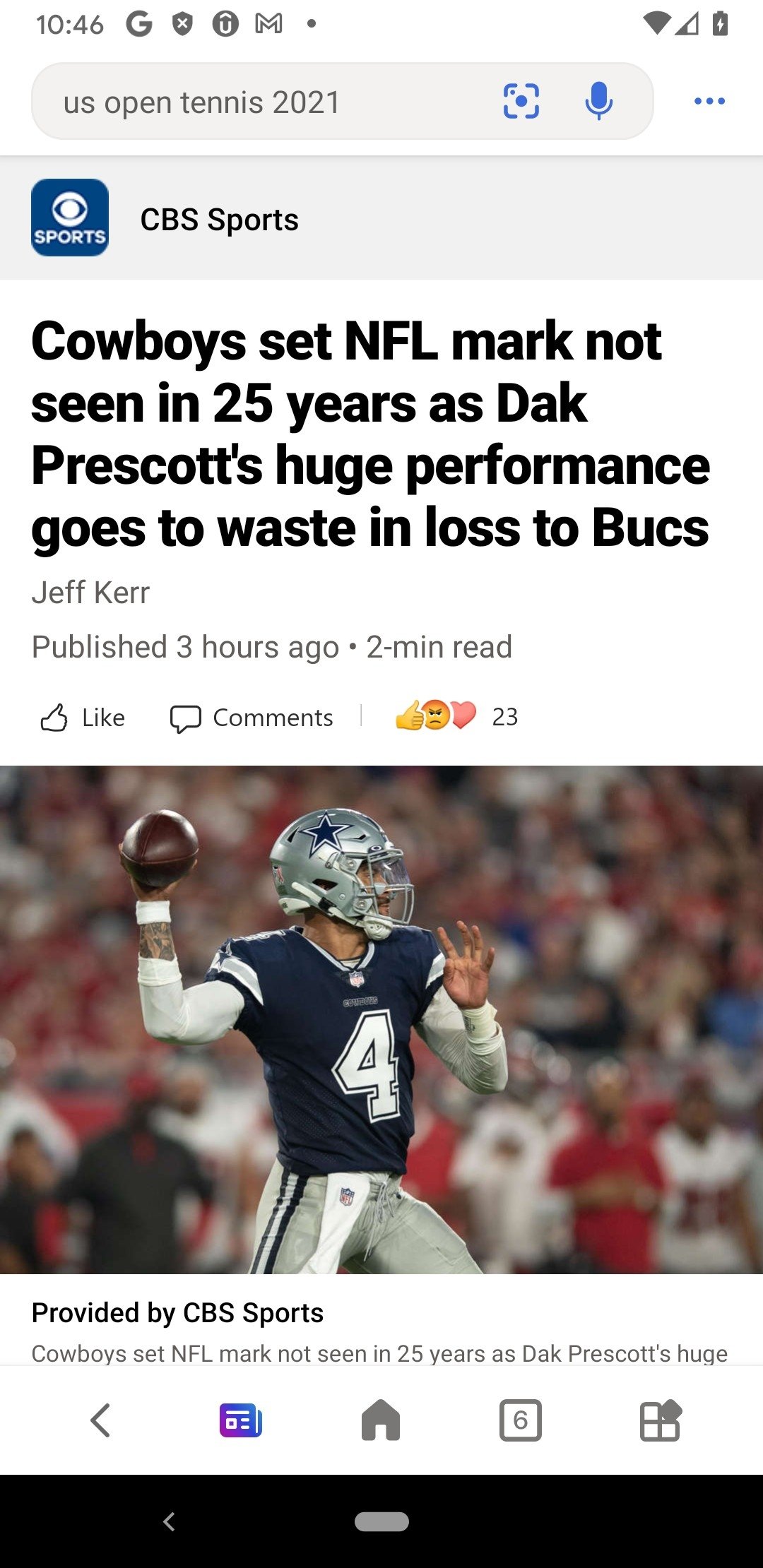The image size is (763, 1568).
Task: Like this article
Action: [82, 718]
